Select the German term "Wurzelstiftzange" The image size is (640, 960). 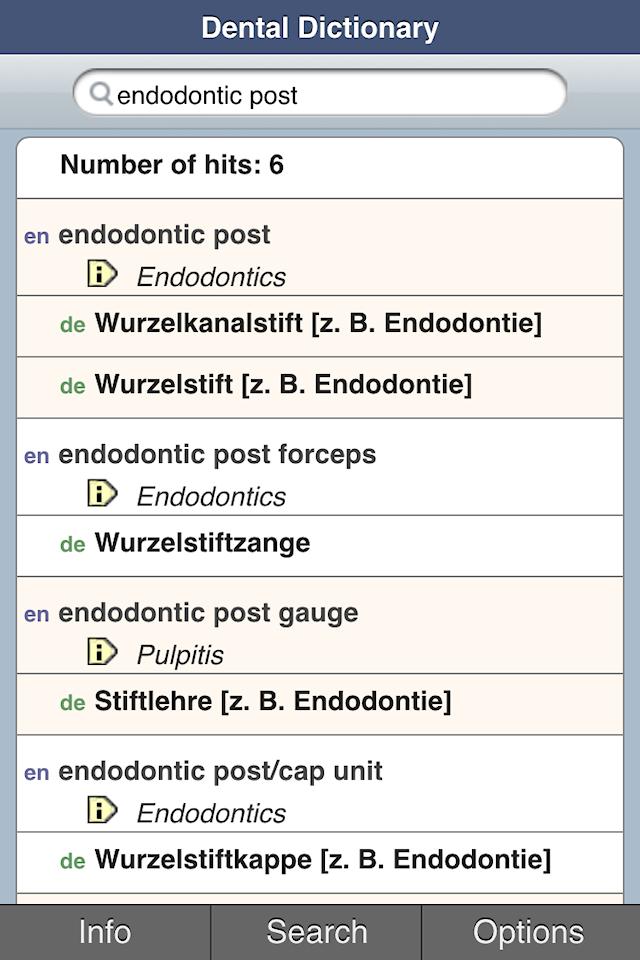(x=202, y=543)
